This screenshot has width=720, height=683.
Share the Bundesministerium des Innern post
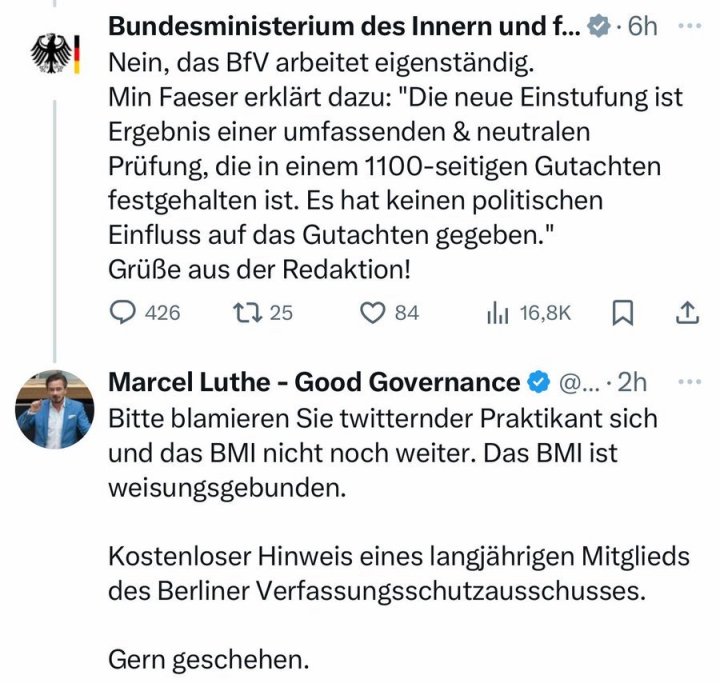(x=687, y=313)
